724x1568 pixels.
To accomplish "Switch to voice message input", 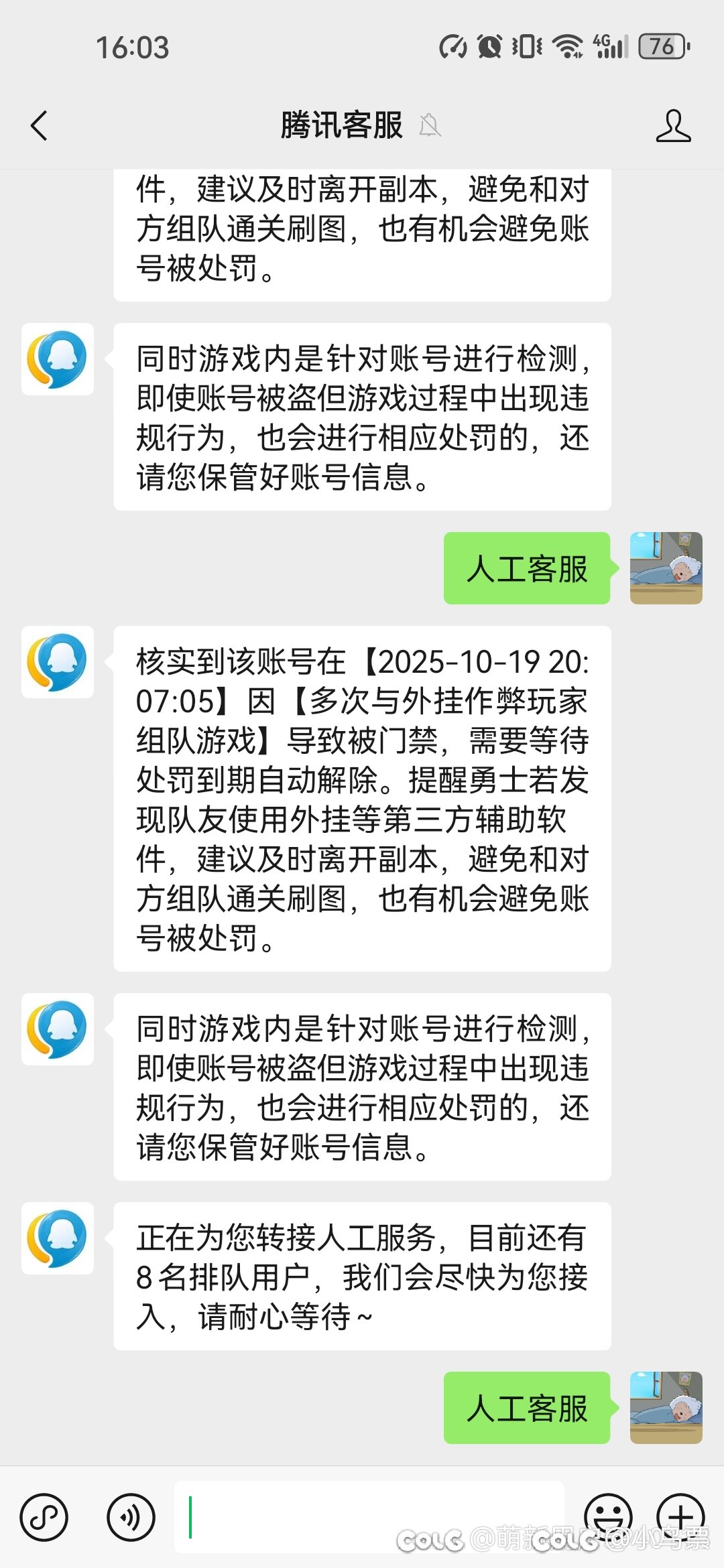I will pyautogui.click(x=131, y=1517).
